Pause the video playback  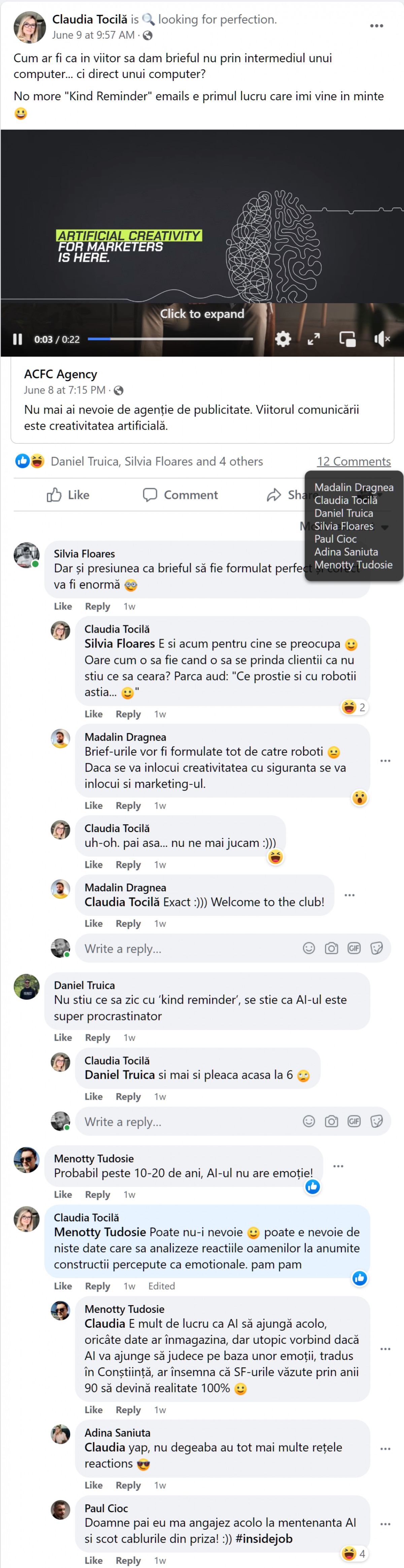(x=18, y=339)
